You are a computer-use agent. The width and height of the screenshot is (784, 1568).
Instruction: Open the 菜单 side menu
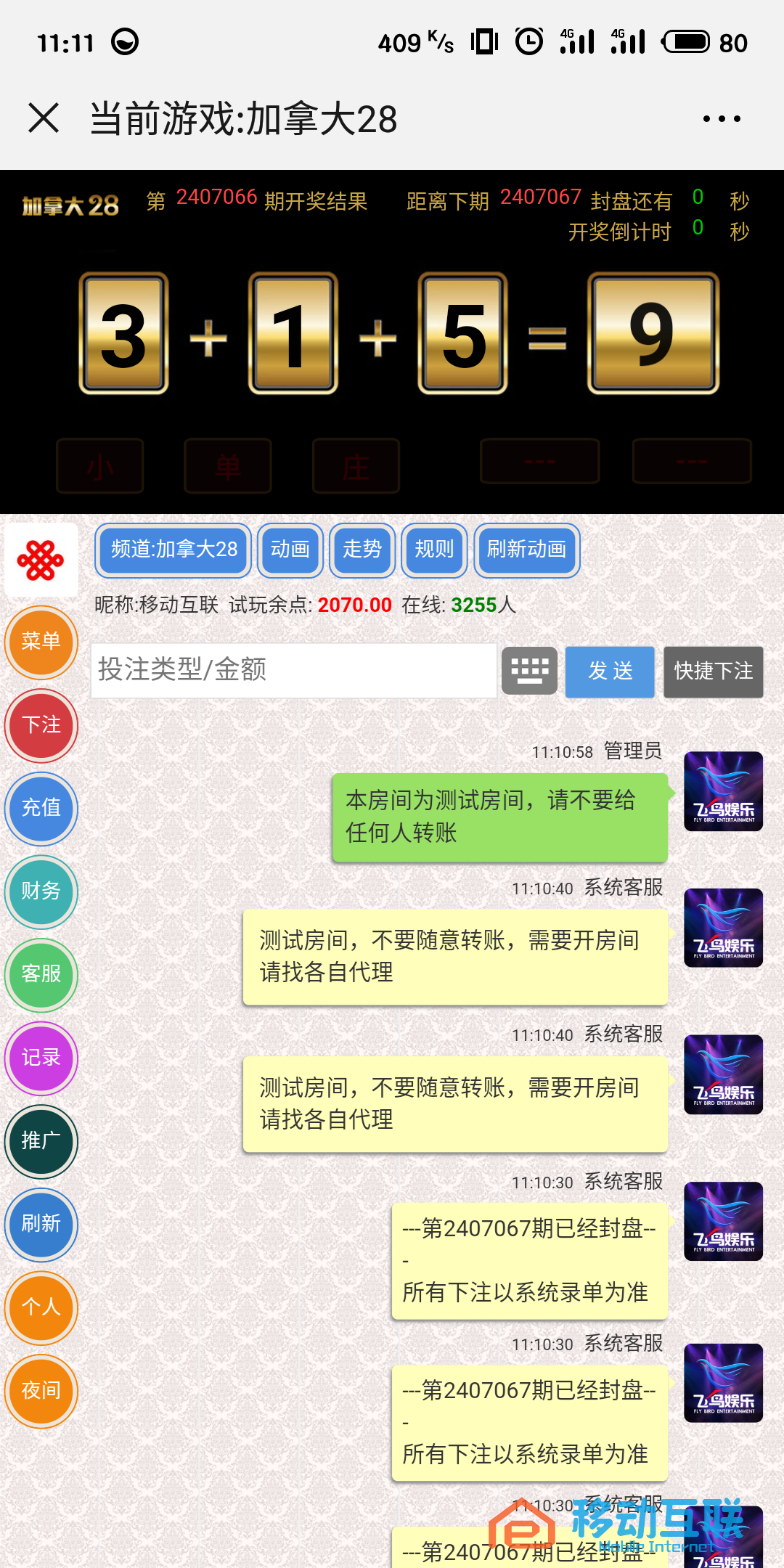pos(41,642)
